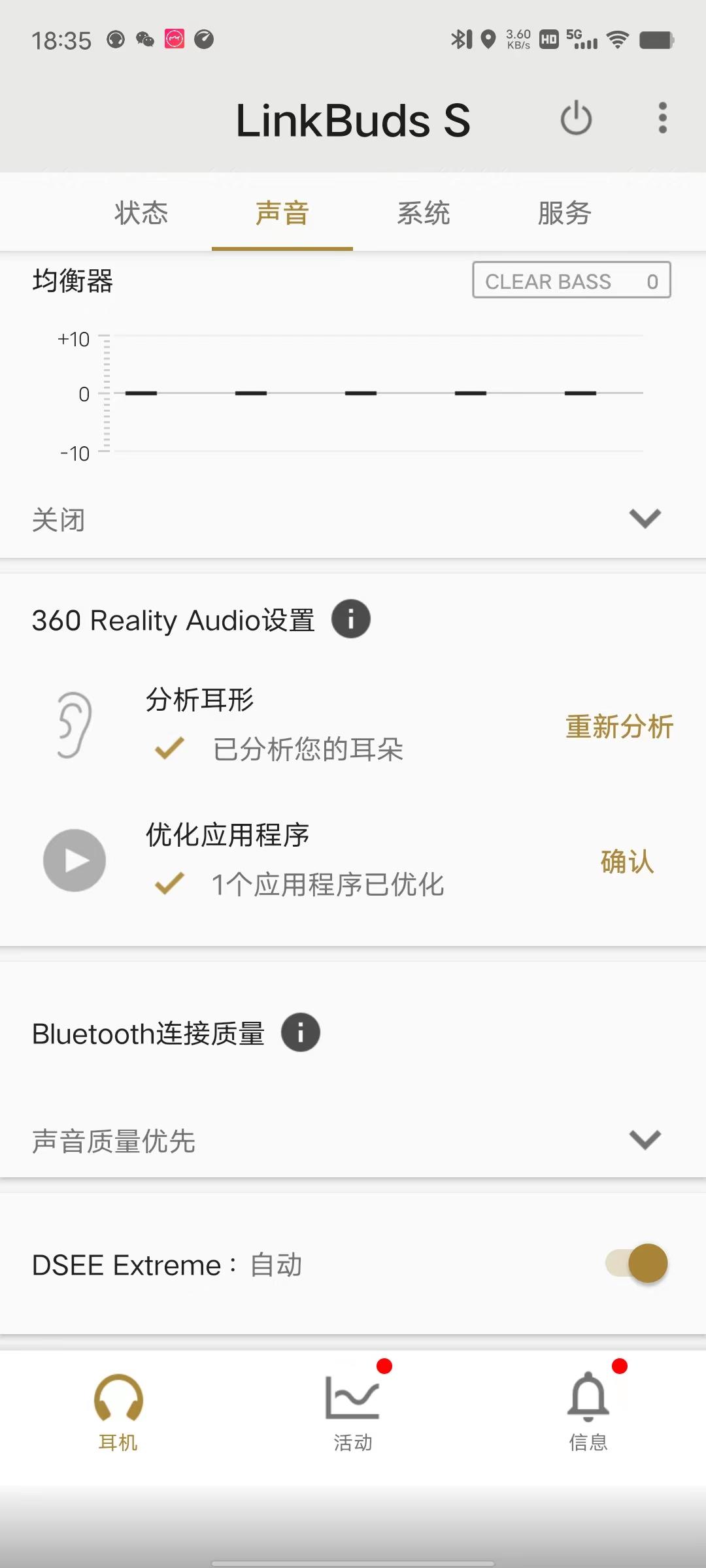Tap the power icon to disconnect LinkBuds S
Viewport: 706px width, 1568px height.
coord(576,119)
